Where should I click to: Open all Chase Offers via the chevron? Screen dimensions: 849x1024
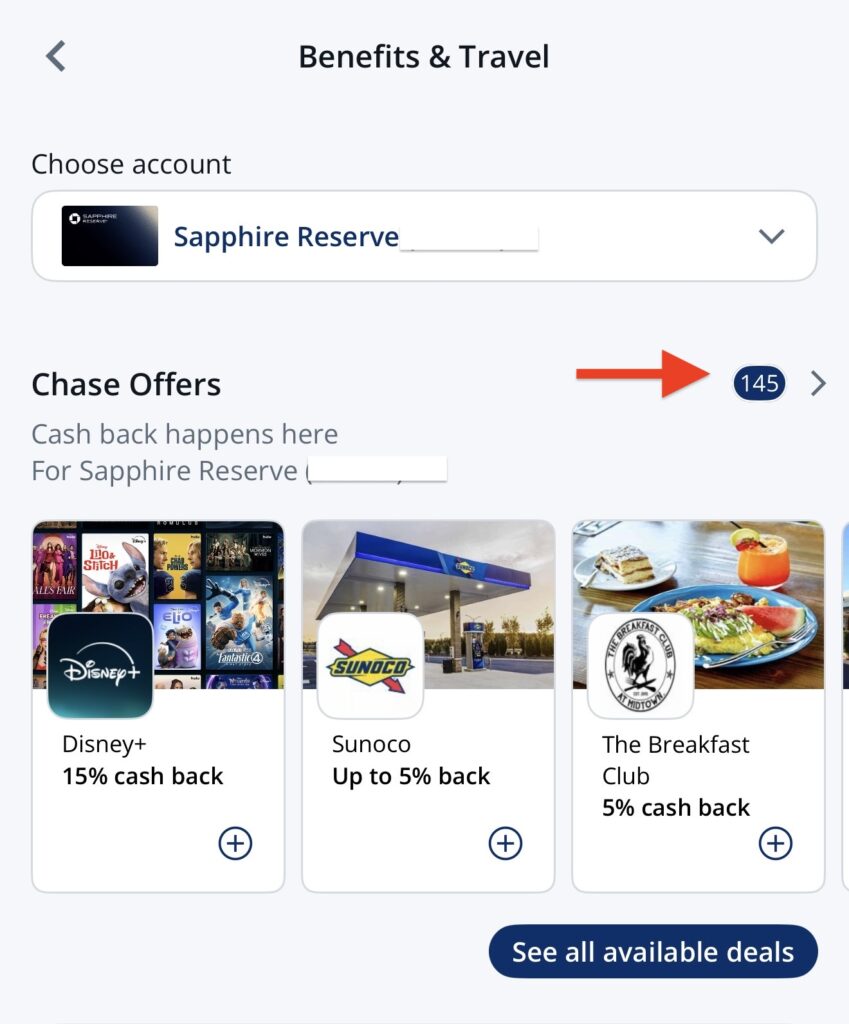pyautogui.click(x=818, y=383)
